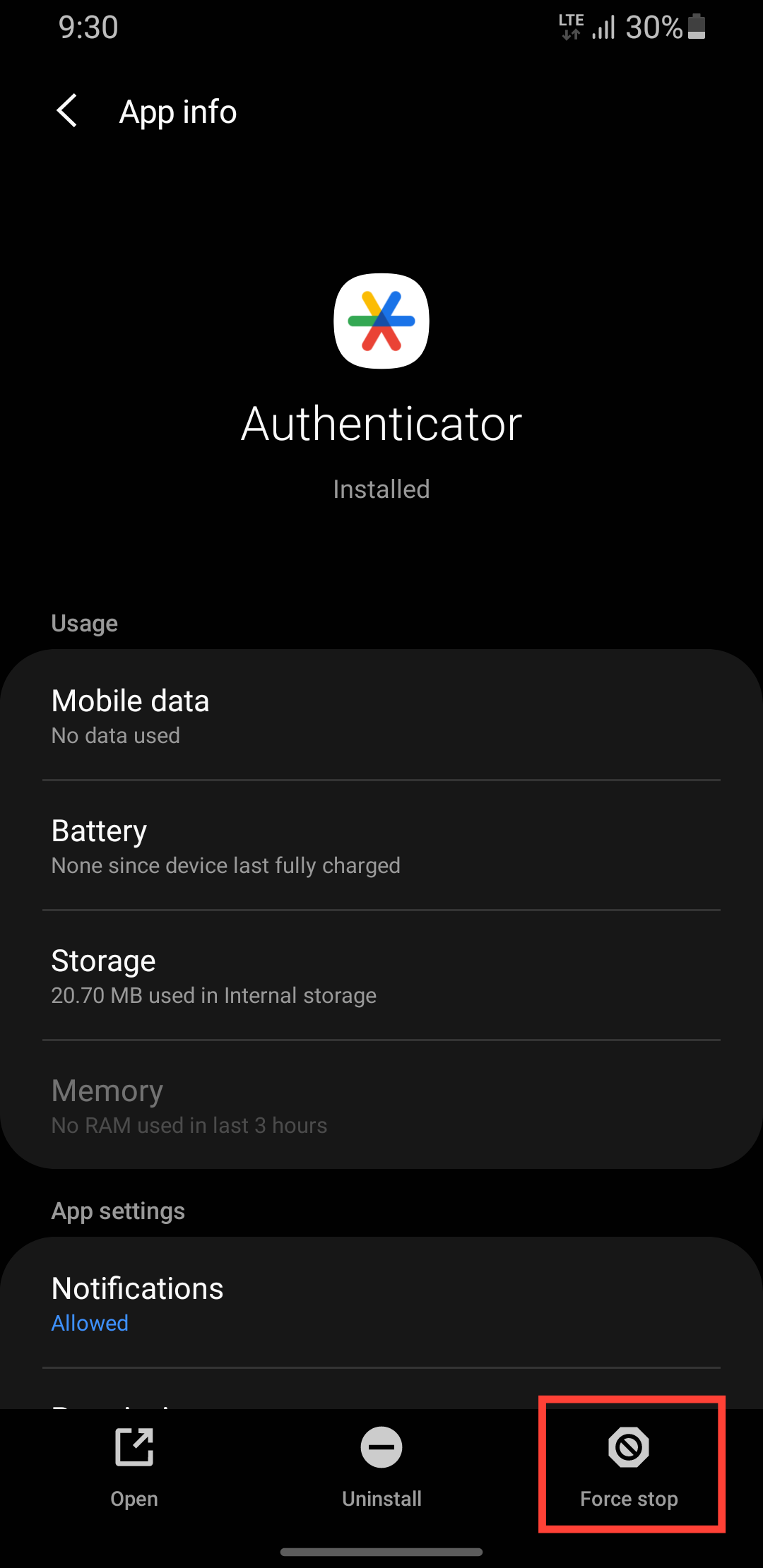Tap the Authenticator app icon
Viewport: 763px width, 1568px height.
(x=381, y=321)
